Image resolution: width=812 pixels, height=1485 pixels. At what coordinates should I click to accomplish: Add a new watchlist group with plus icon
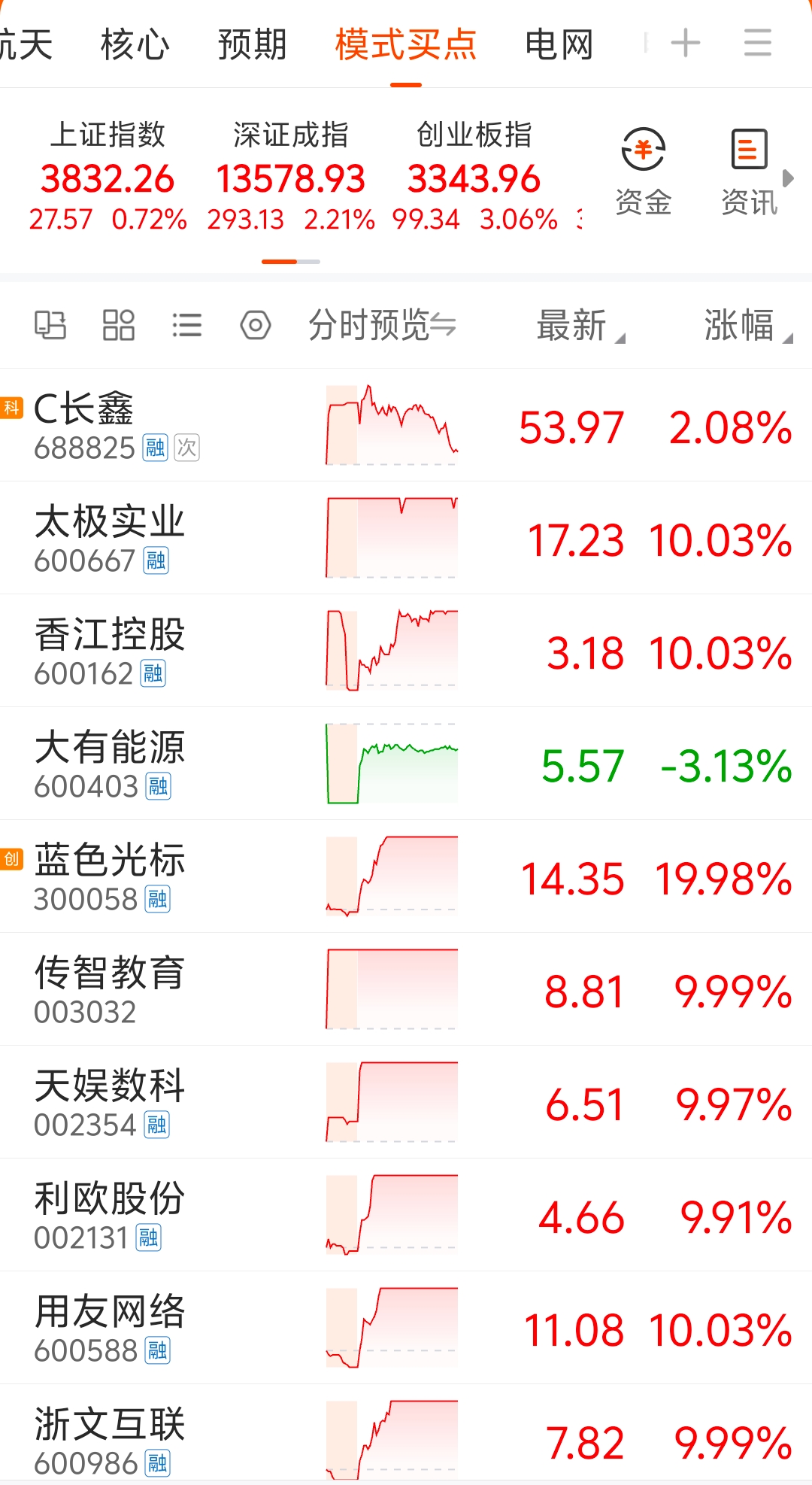(685, 43)
